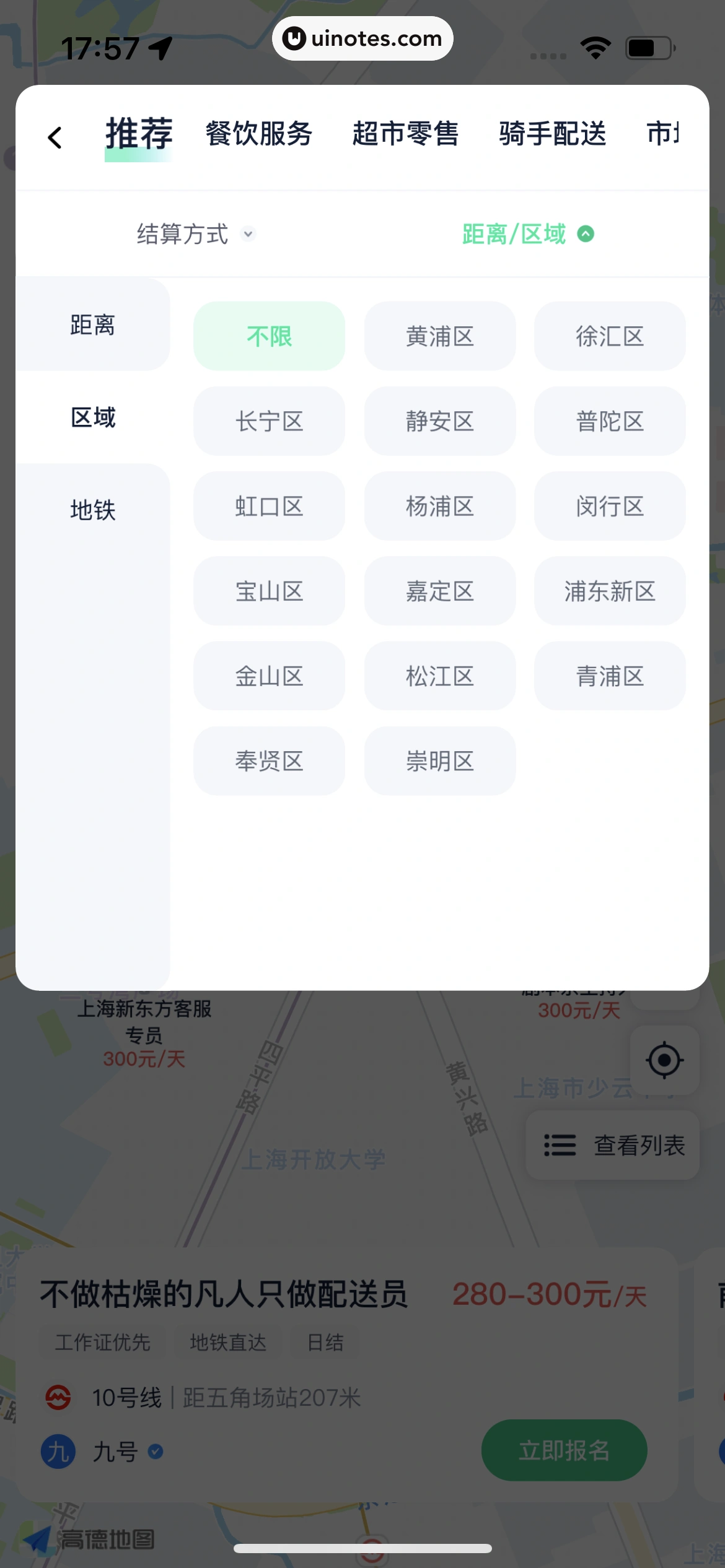Tap 查看列表 to view the job list
The width and height of the screenshot is (725, 1568).
pyautogui.click(x=613, y=1145)
